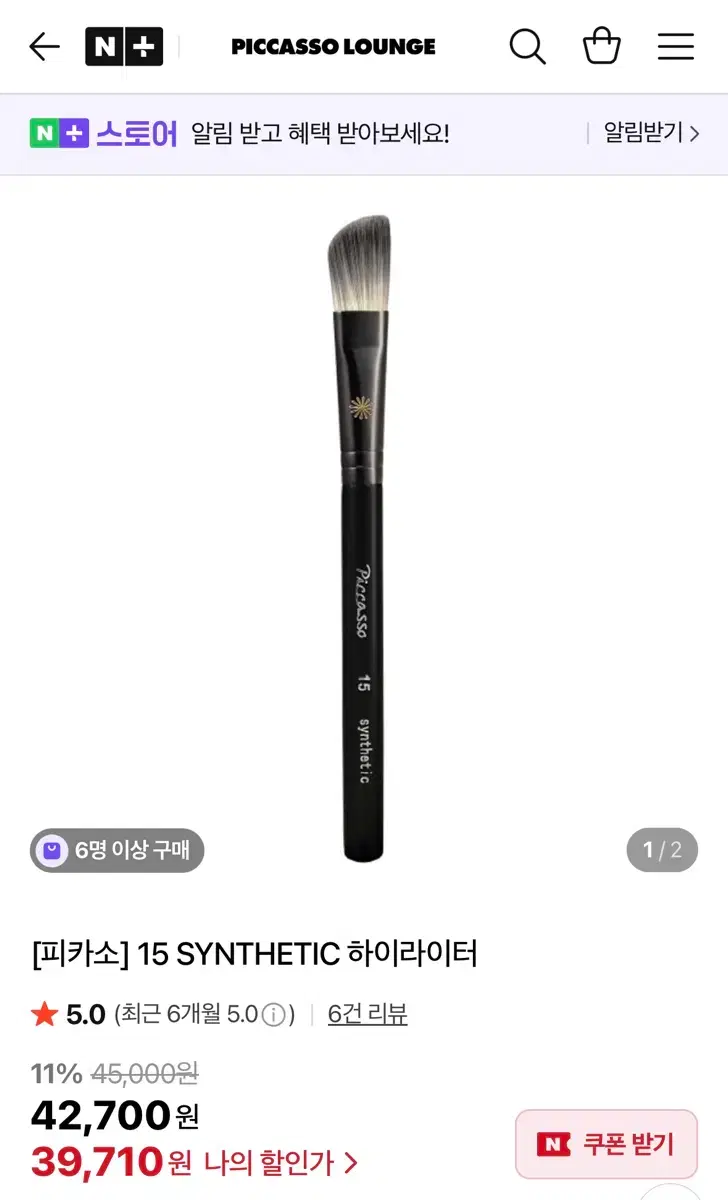Tap the info icon beside 최근 6개월 rating
This screenshot has width=728, height=1200.
(x=273, y=1015)
